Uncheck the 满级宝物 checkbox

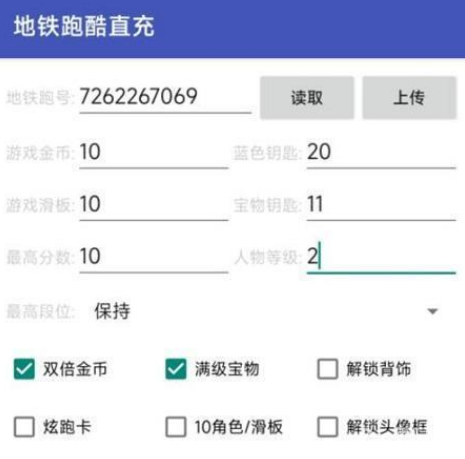tap(176, 369)
